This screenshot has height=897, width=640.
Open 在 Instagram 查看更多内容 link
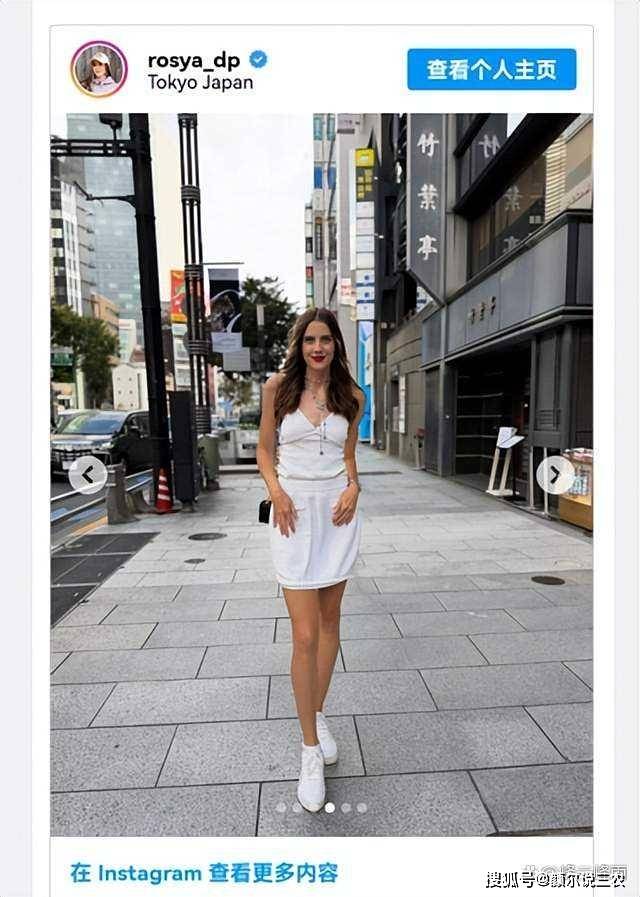pos(204,872)
